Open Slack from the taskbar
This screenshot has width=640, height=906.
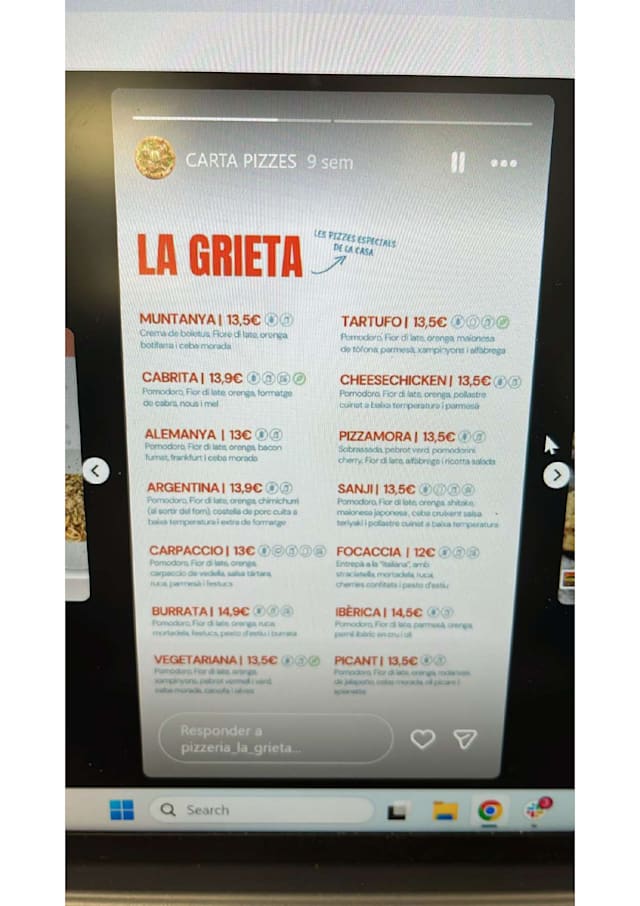click(537, 810)
